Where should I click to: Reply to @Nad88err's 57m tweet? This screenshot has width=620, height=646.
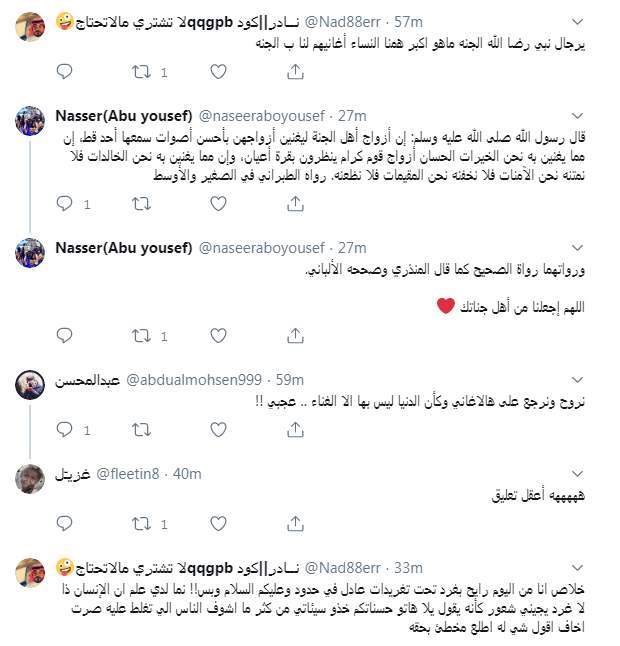64,72
